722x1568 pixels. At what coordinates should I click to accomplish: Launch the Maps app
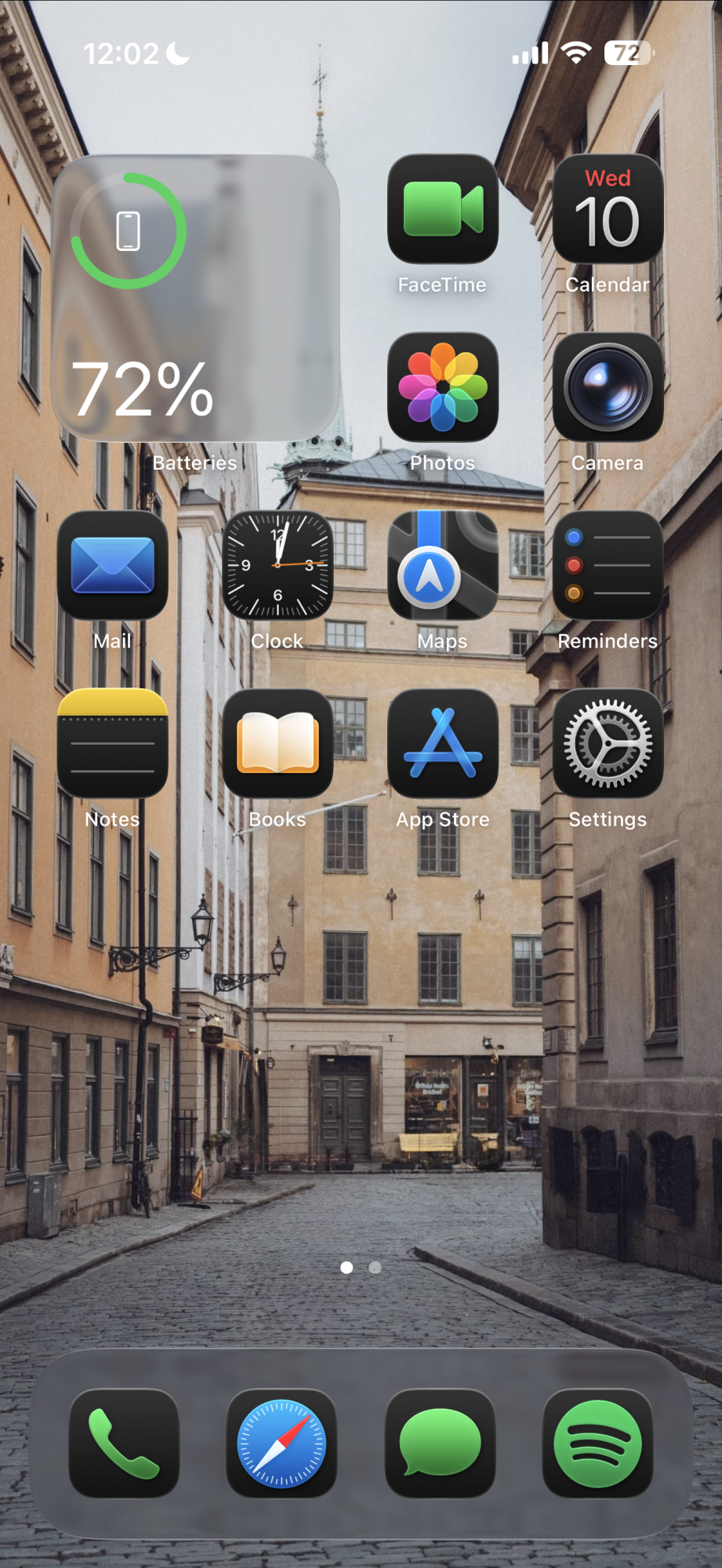[x=443, y=565]
